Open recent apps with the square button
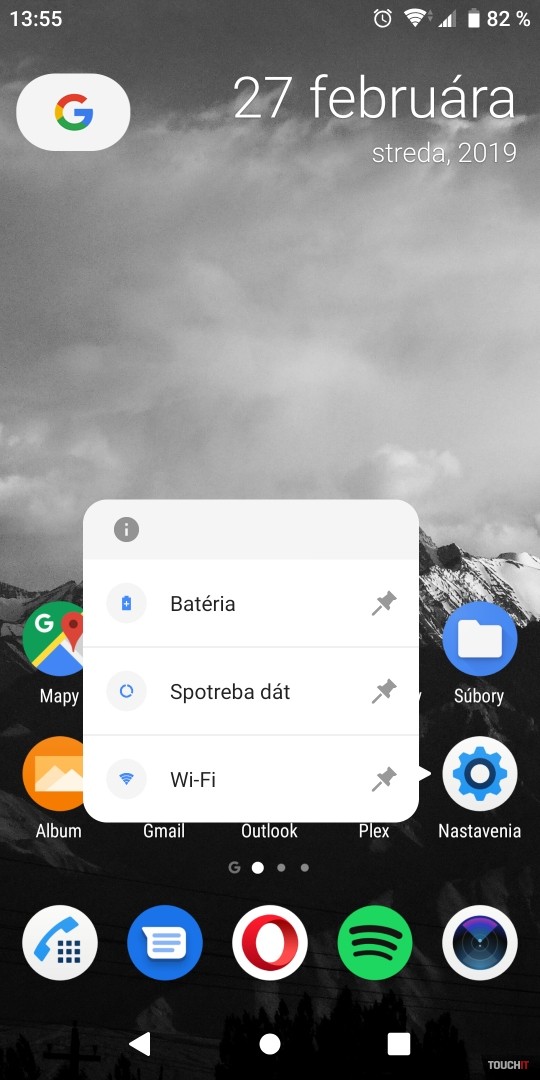 [399, 1044]
